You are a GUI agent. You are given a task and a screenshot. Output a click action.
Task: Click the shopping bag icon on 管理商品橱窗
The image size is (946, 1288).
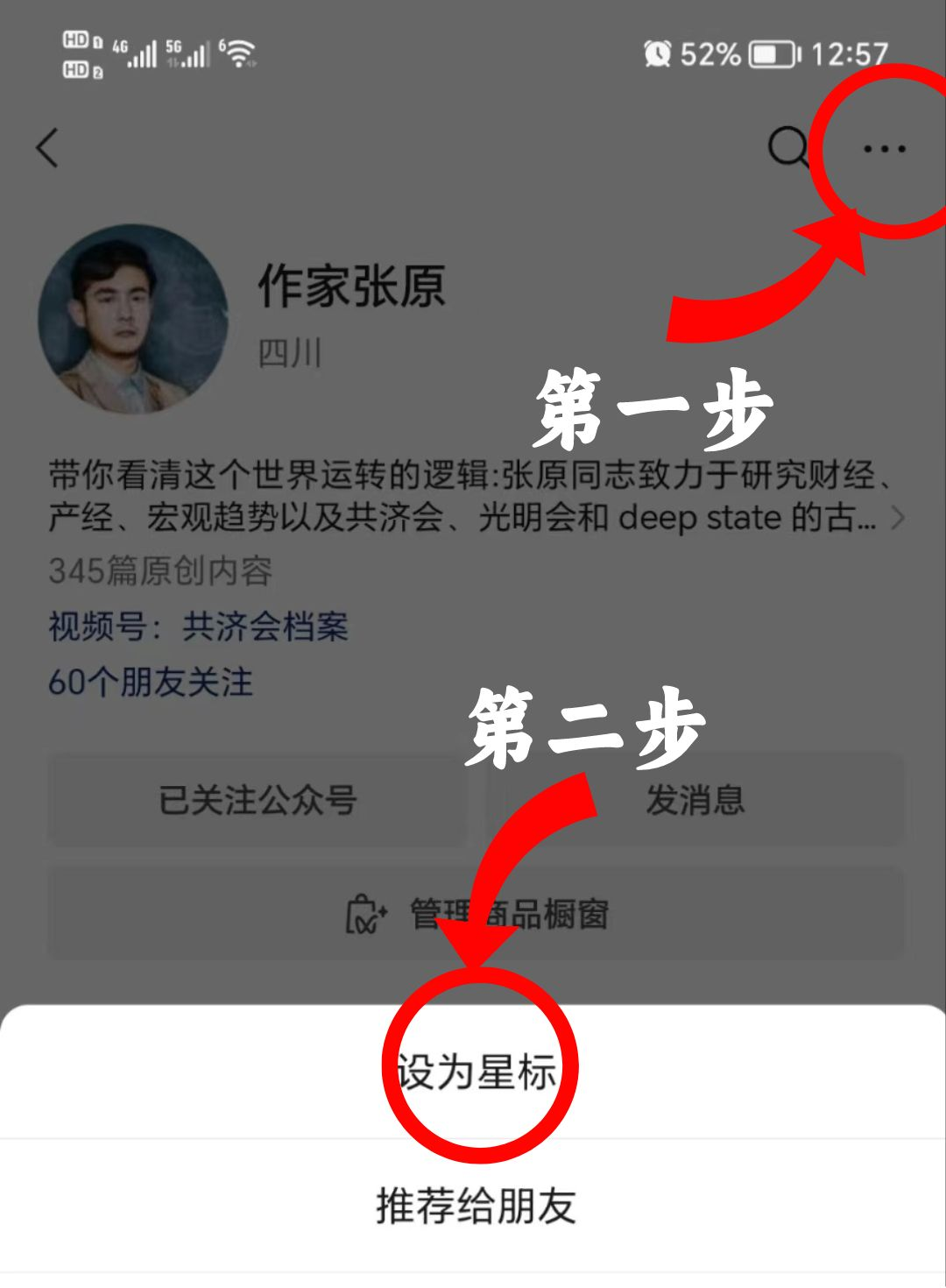[x=366, y=915]
